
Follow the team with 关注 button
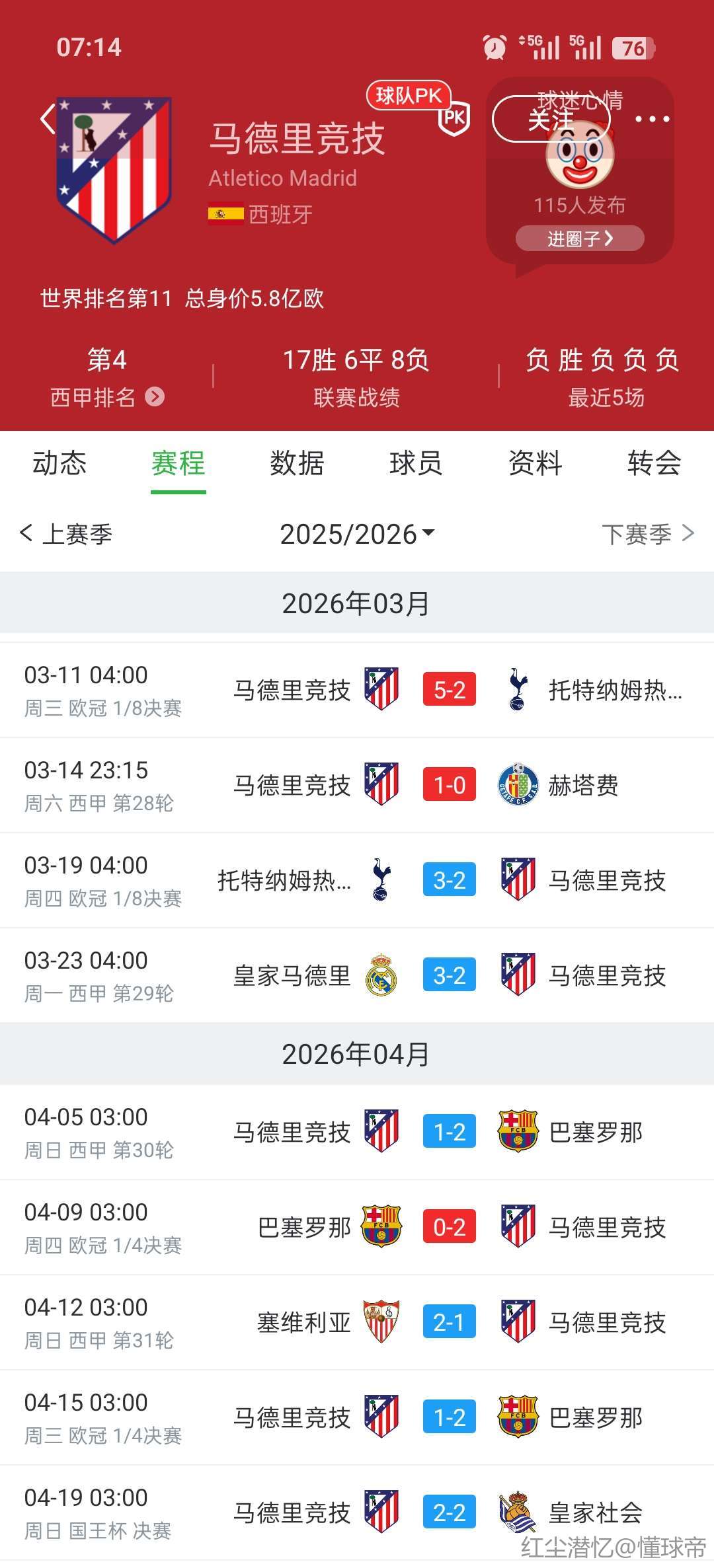coord(550,120)
